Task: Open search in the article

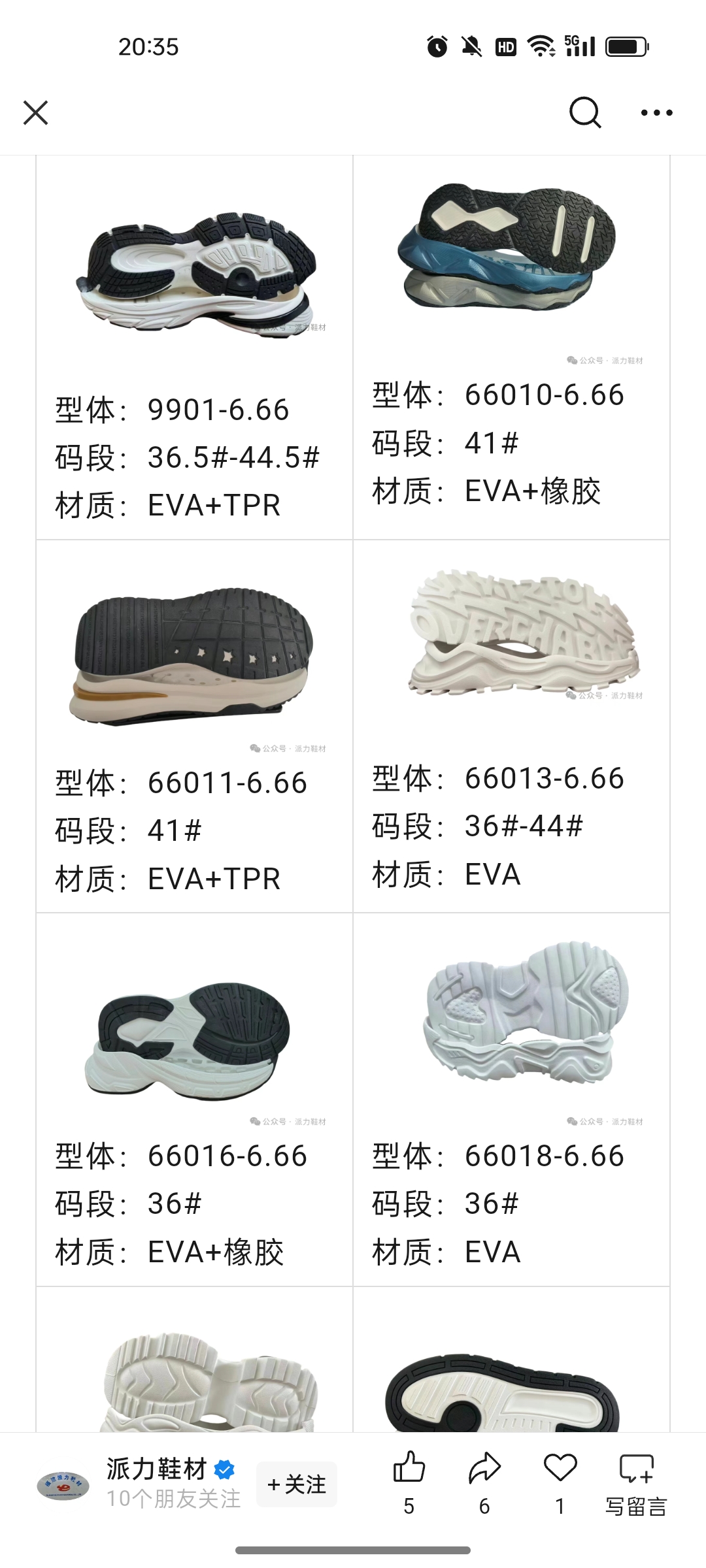Action: pyautogui.click(x=584, y=112)
